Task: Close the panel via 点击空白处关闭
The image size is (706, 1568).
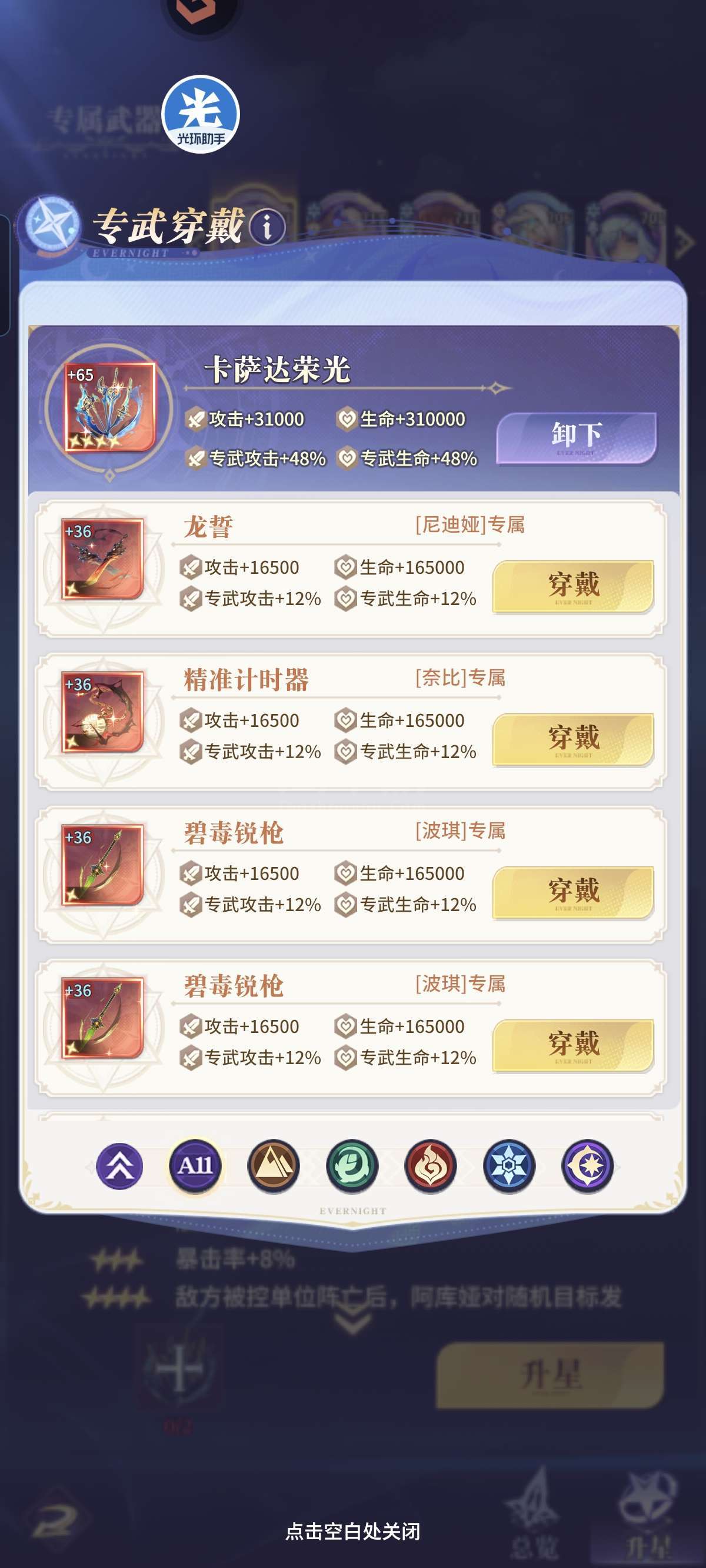Action: pyautogui.click(x=352, y=1531)
